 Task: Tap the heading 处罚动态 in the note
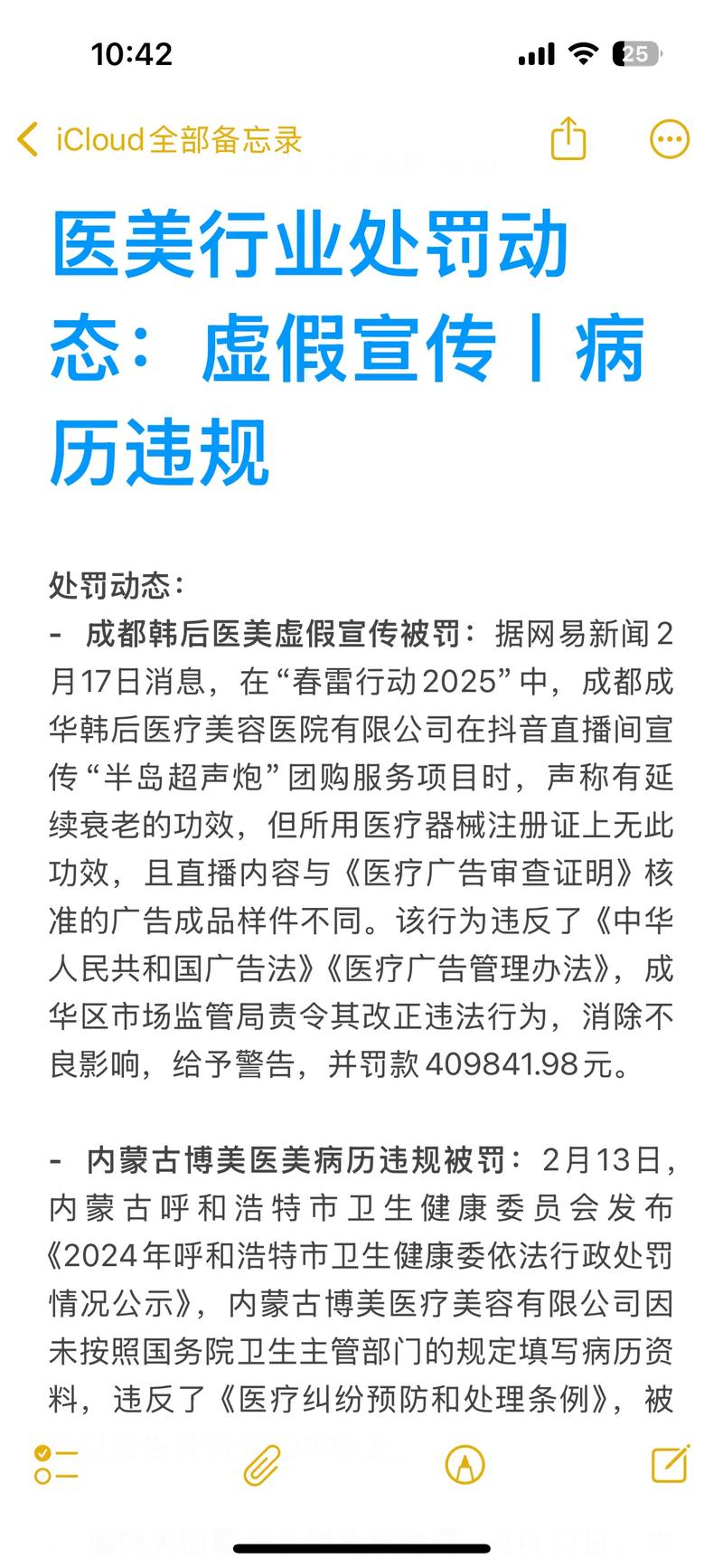(118, 581)
